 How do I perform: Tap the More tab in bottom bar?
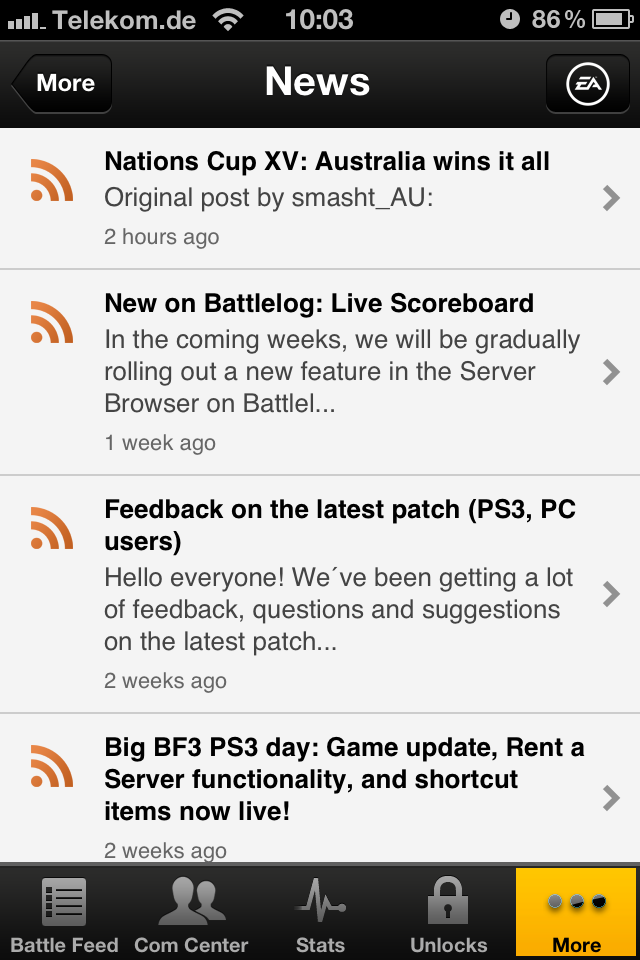click(576, 914)
